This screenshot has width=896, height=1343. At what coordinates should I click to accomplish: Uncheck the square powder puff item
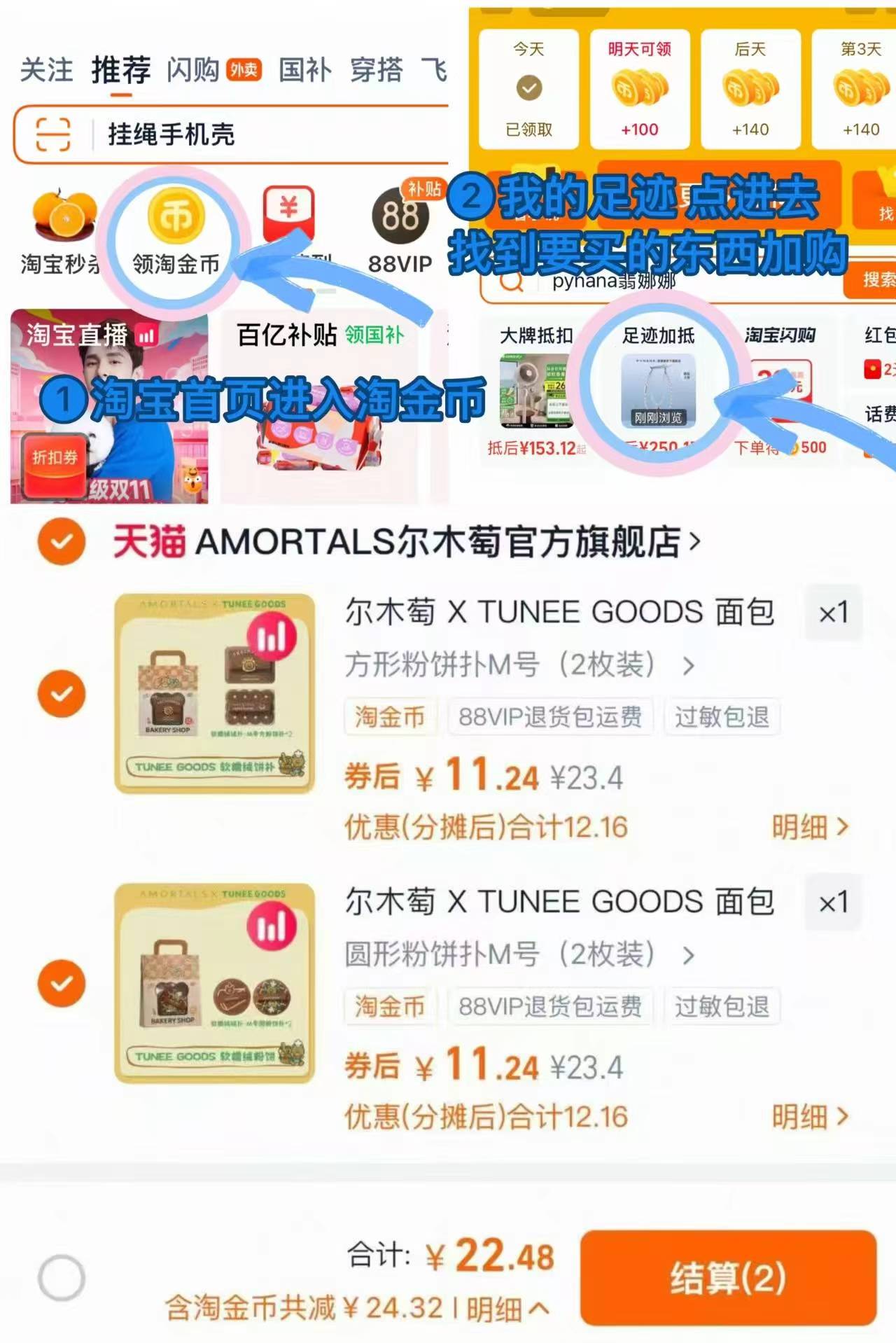62,693
